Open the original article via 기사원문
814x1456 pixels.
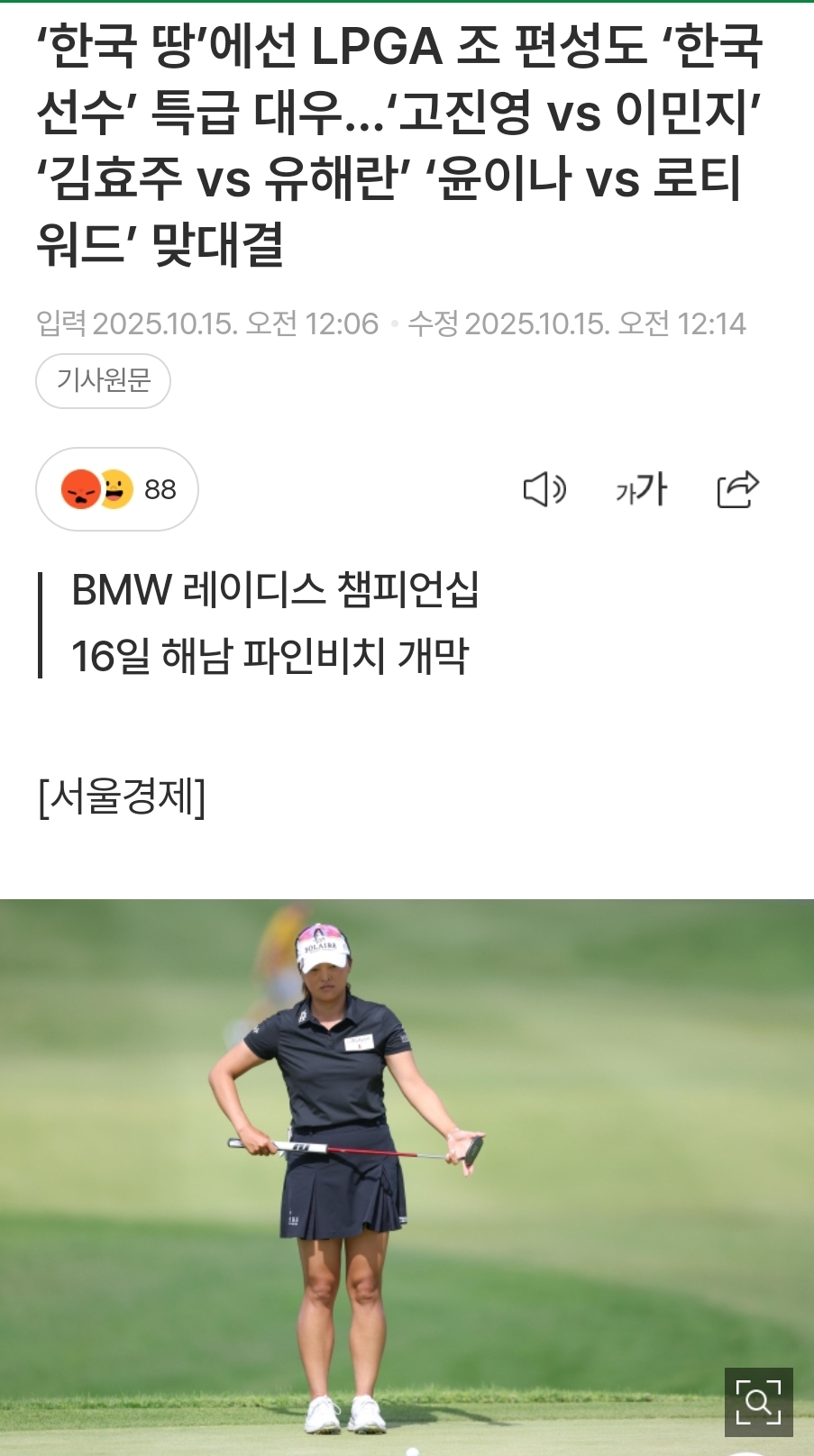103,381
